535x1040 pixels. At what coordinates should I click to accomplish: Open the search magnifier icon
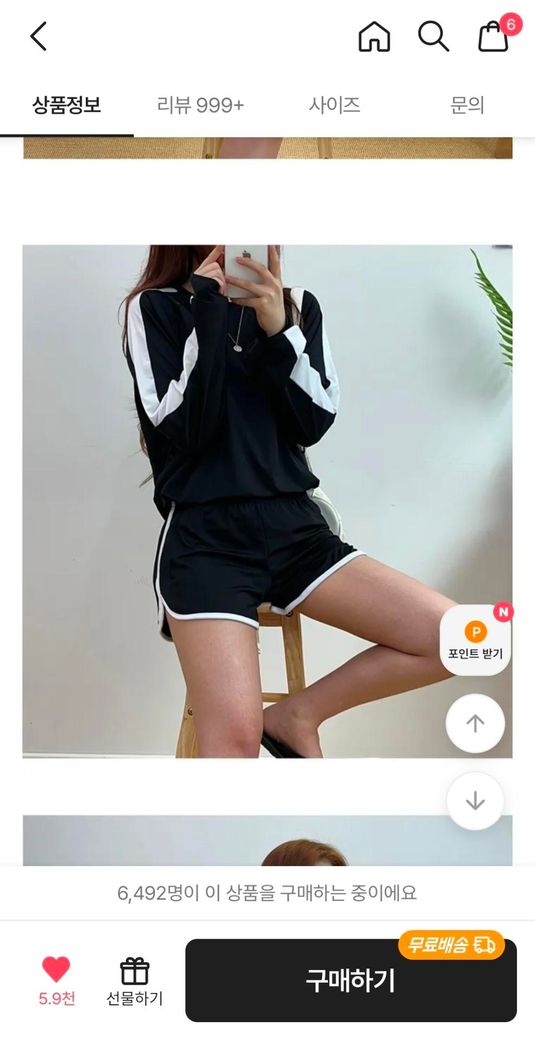[x=433, y=36]
